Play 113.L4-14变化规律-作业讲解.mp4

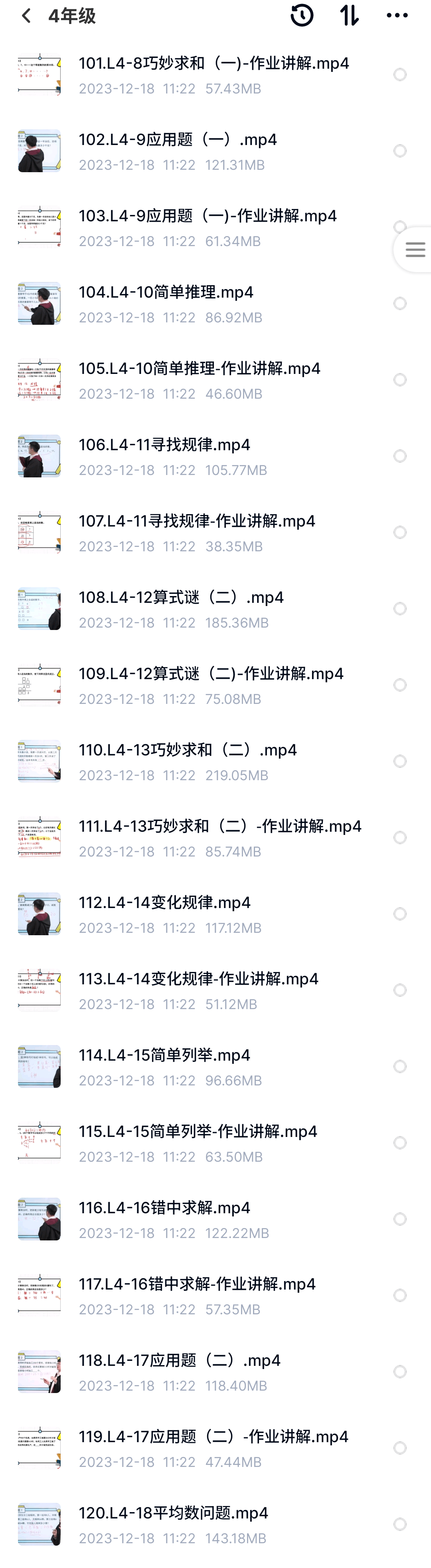pos(198,979)
